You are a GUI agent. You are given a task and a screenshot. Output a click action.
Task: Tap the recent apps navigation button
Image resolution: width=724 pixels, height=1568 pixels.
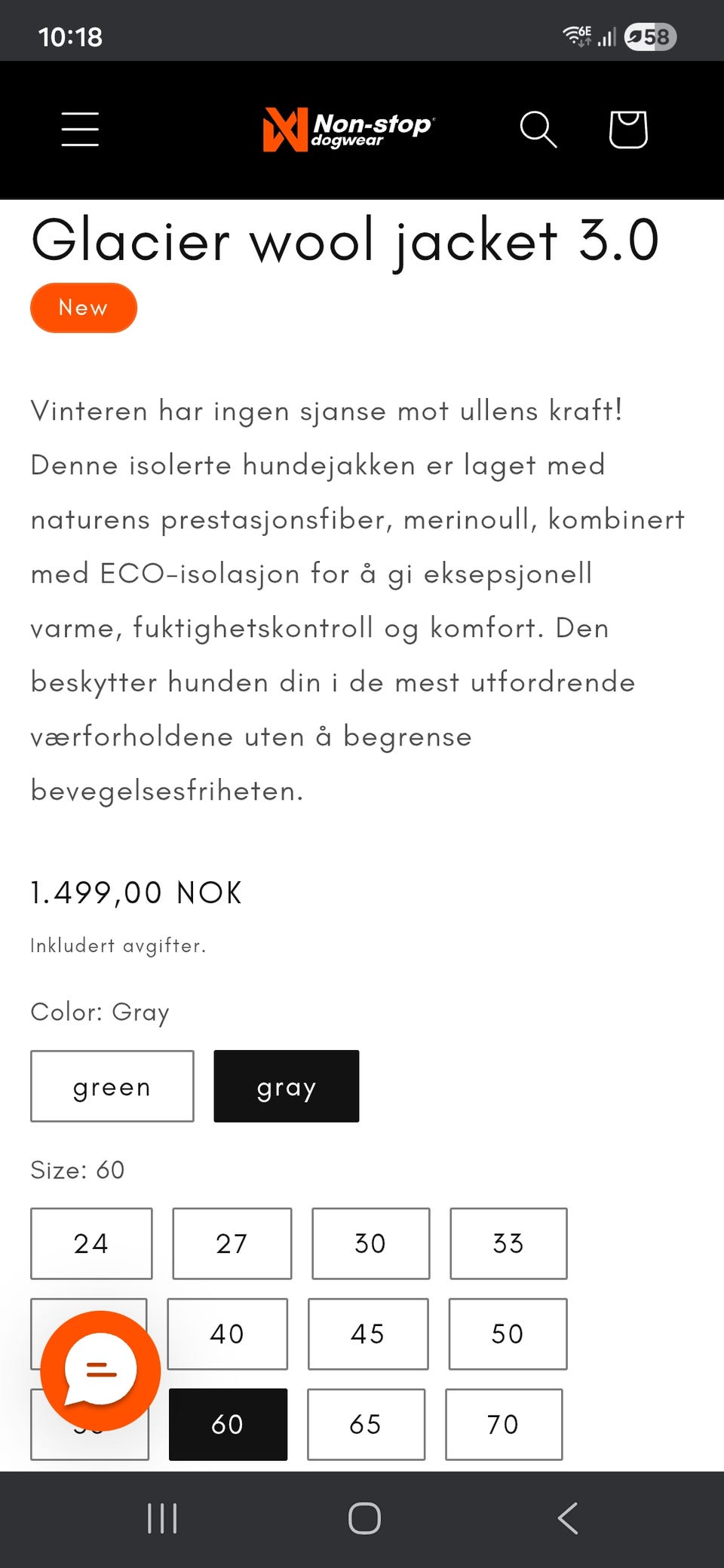point(161,1518)
